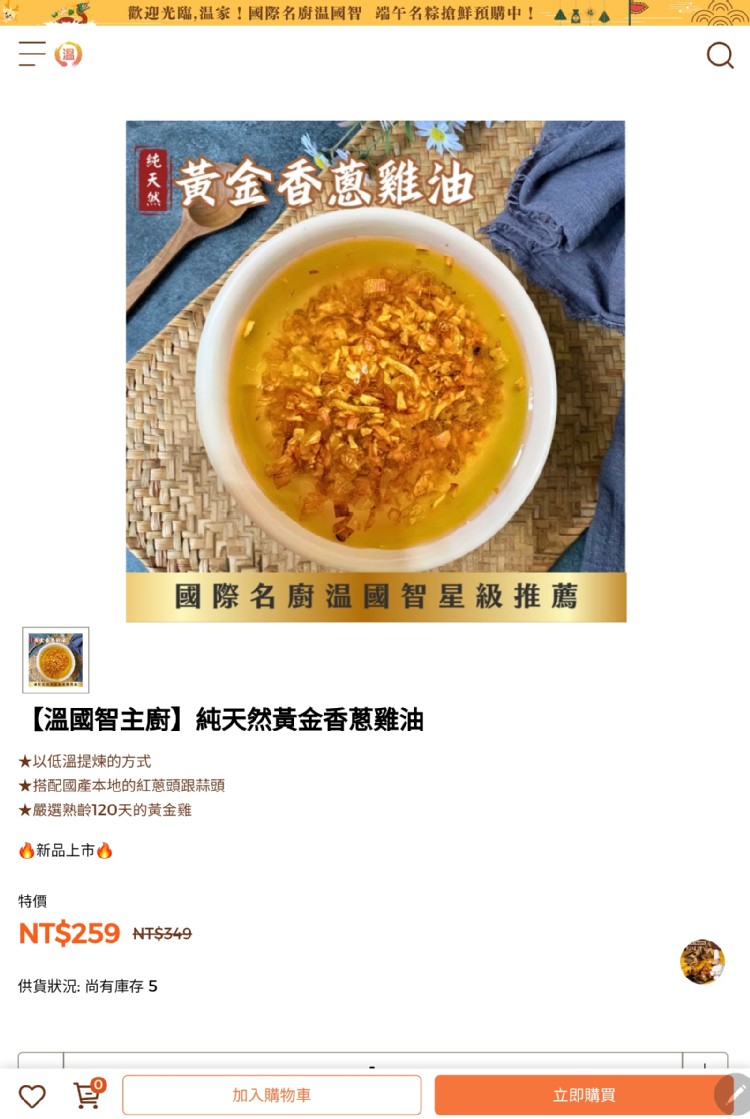Open the floating chef avatar bubble
750x1119 pixels.
pos(702,962)
